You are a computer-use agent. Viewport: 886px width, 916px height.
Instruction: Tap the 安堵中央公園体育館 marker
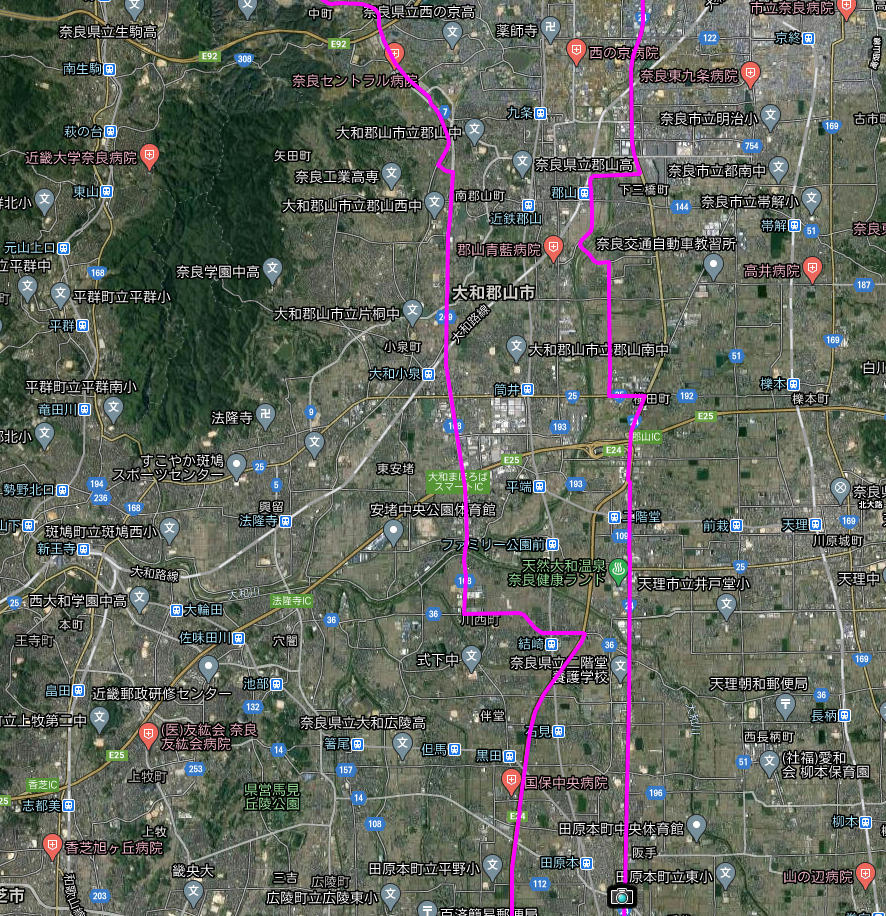point(393,532)
